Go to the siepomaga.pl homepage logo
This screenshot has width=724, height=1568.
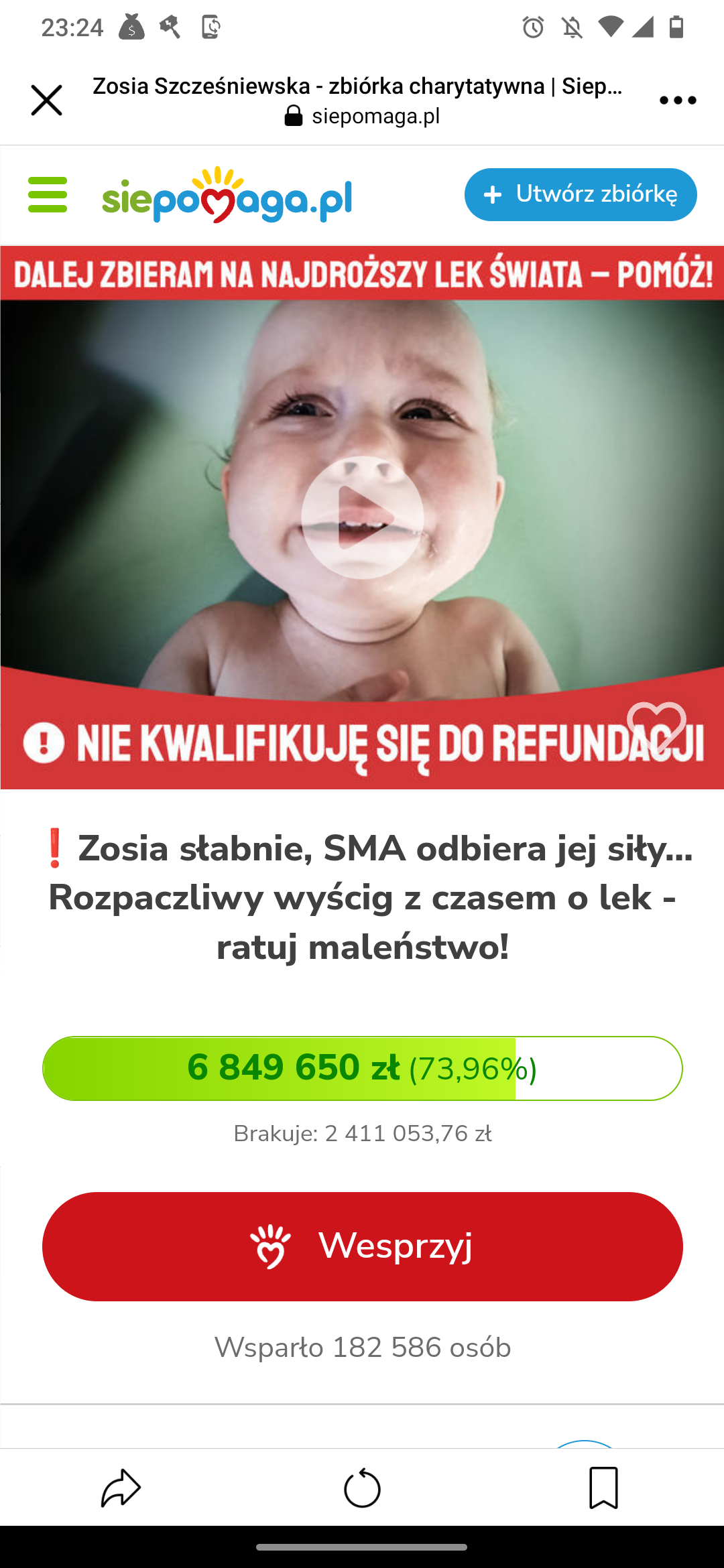(227, 195)
